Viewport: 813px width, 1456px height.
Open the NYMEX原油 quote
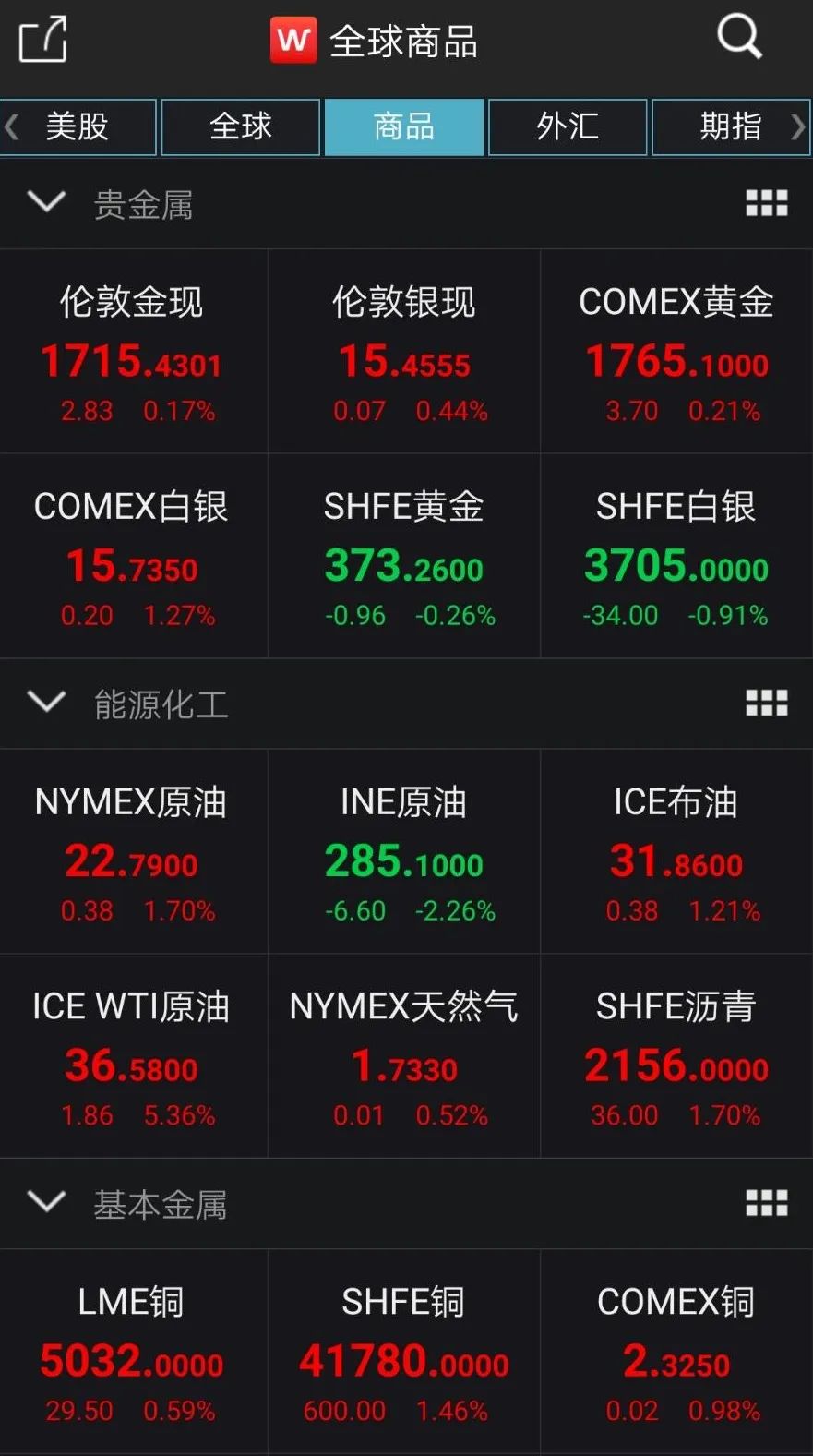tap(133, 852)
